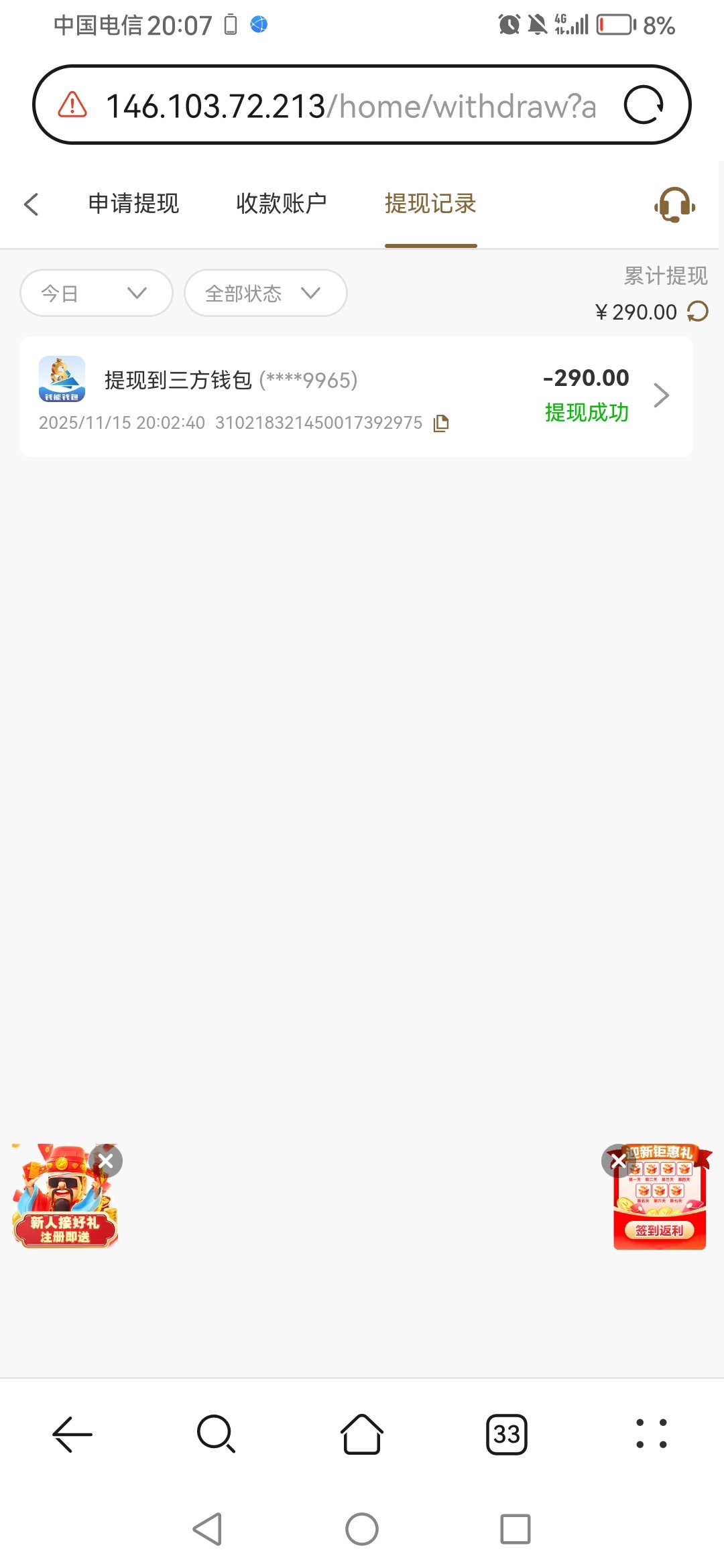Open the browser's four-dot menu
This screenshot has width=724, height=1568.
click(651, 1434)
